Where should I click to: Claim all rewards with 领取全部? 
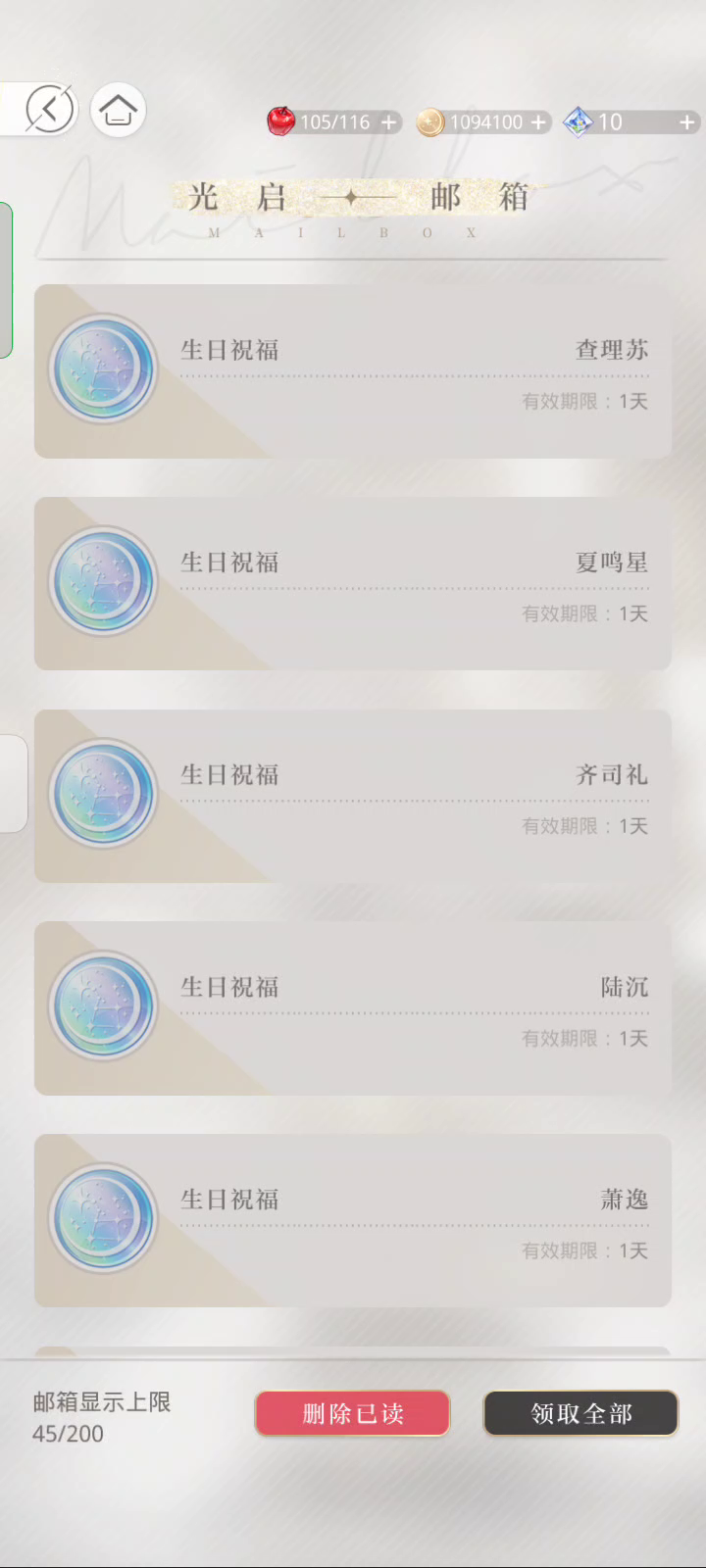click(580, 1413)
